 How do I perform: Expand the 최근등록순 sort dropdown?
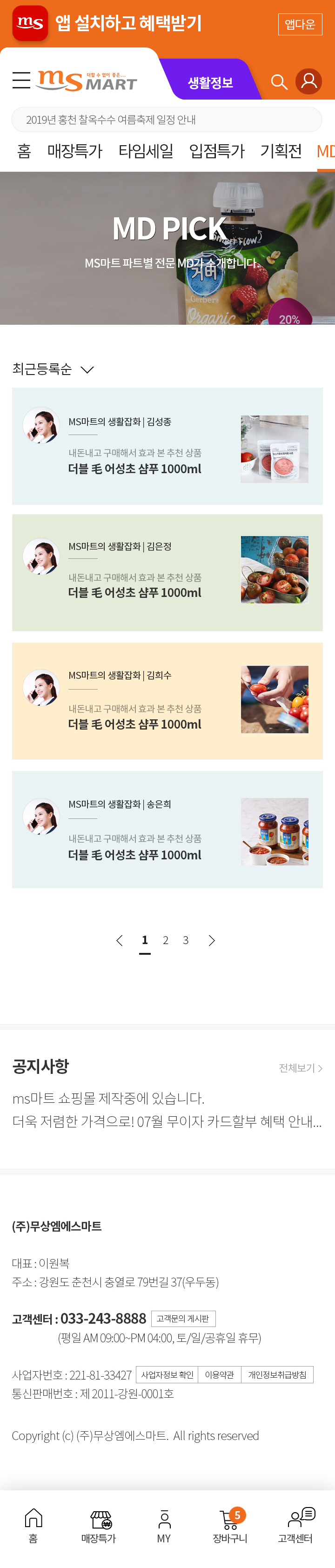pyautogui.click(x=53, y=369)
